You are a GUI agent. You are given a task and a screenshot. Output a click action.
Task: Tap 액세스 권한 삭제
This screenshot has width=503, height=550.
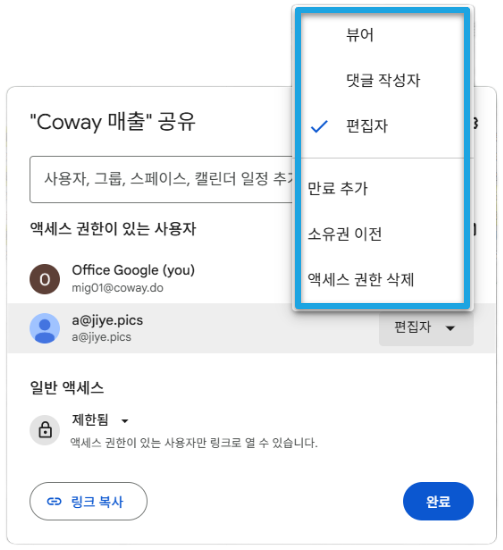[383, 280]
